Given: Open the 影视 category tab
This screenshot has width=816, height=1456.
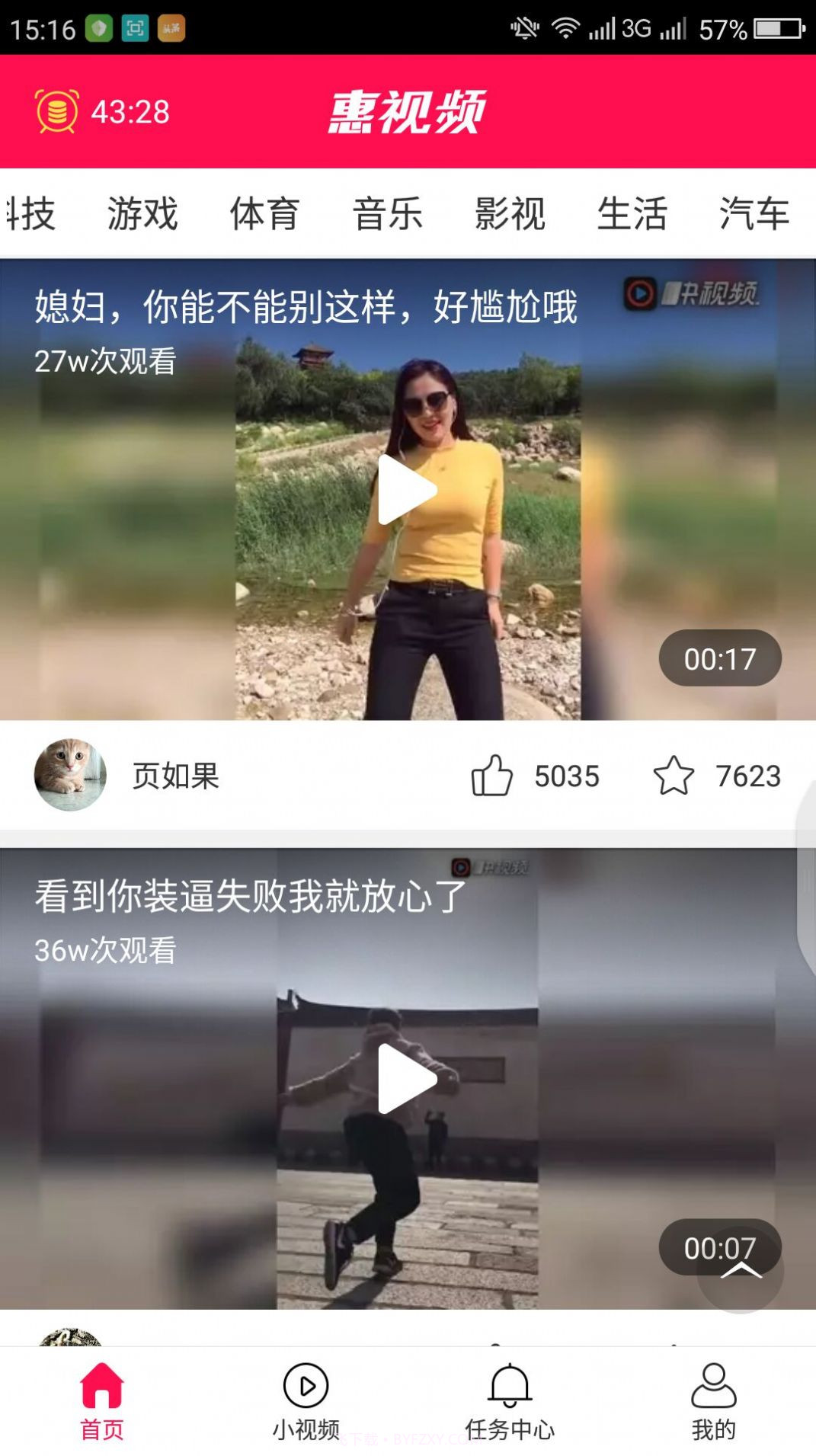Looking at the screenshot, I should 509,214.
